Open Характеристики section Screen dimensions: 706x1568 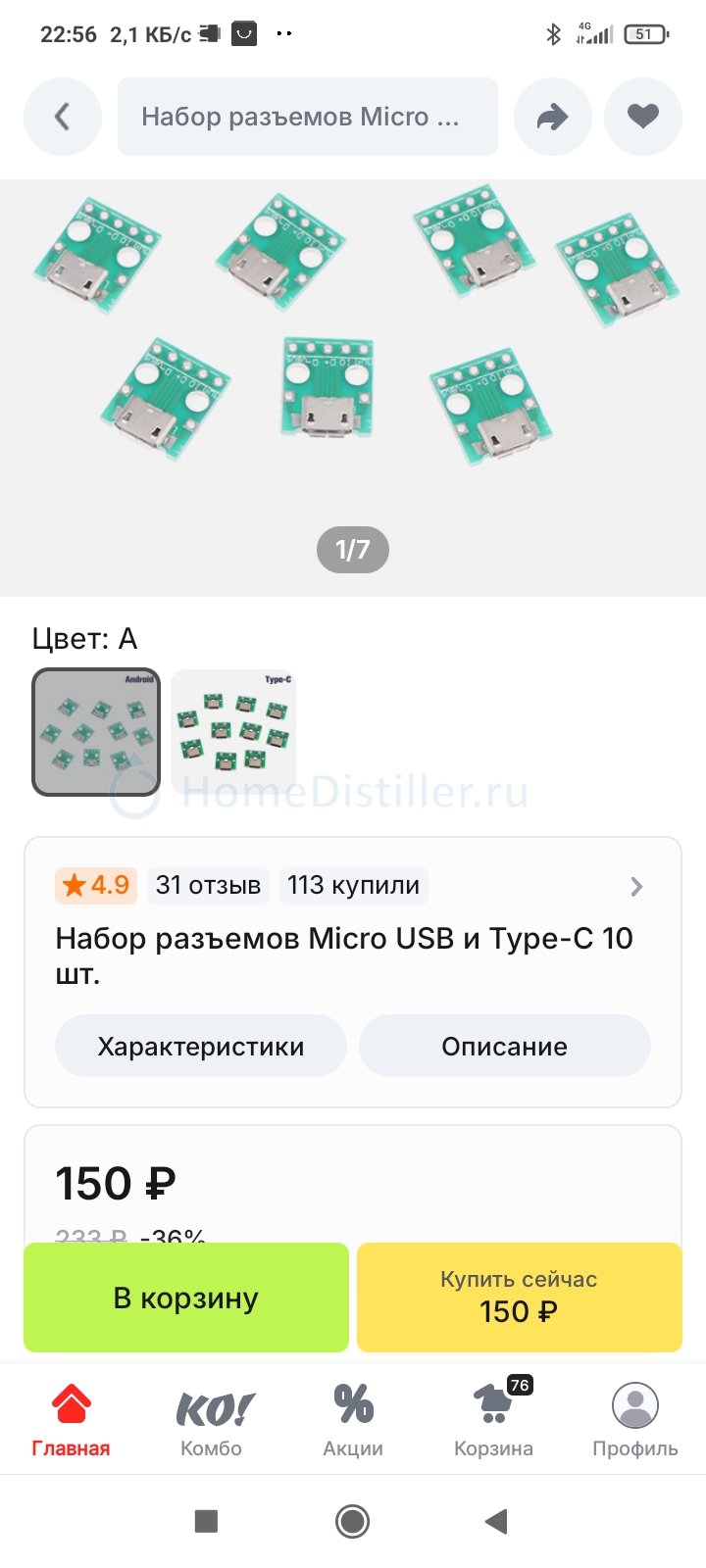pos(201,1046)
